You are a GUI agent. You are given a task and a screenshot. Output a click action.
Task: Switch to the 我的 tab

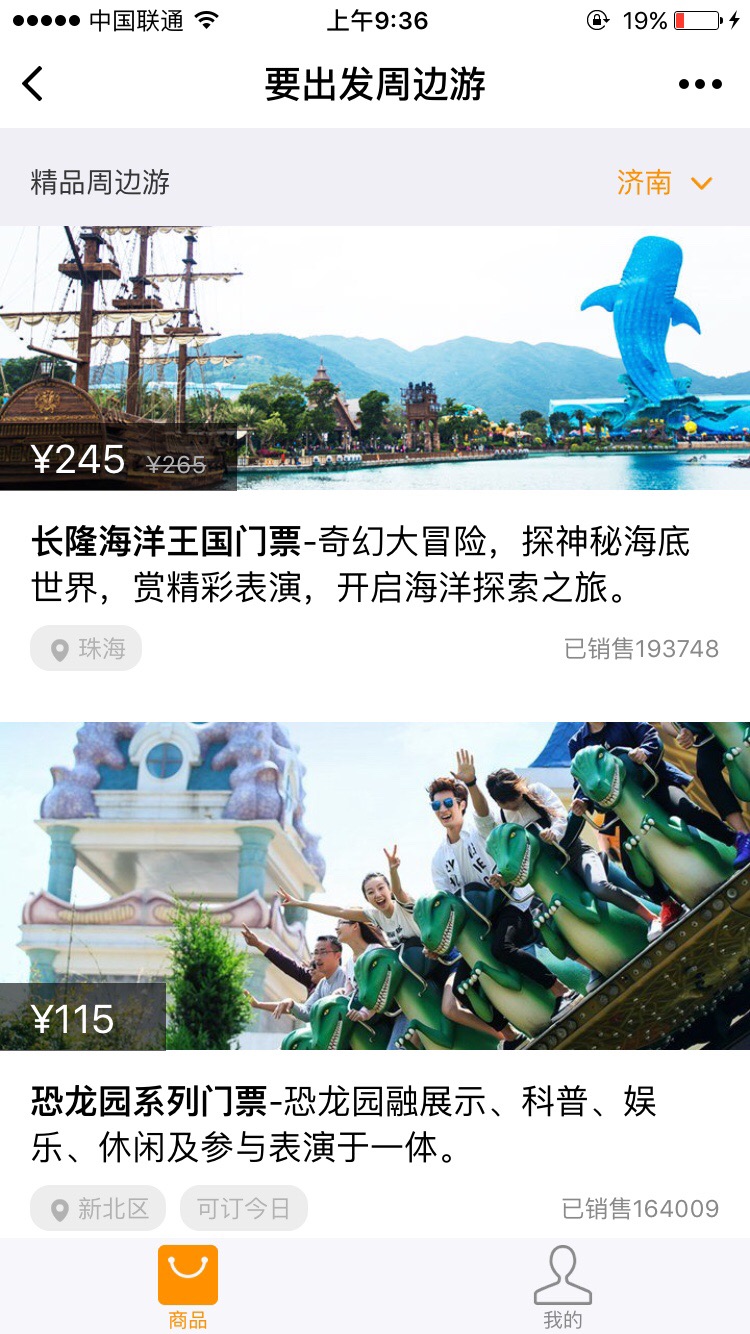(562, 1286)
